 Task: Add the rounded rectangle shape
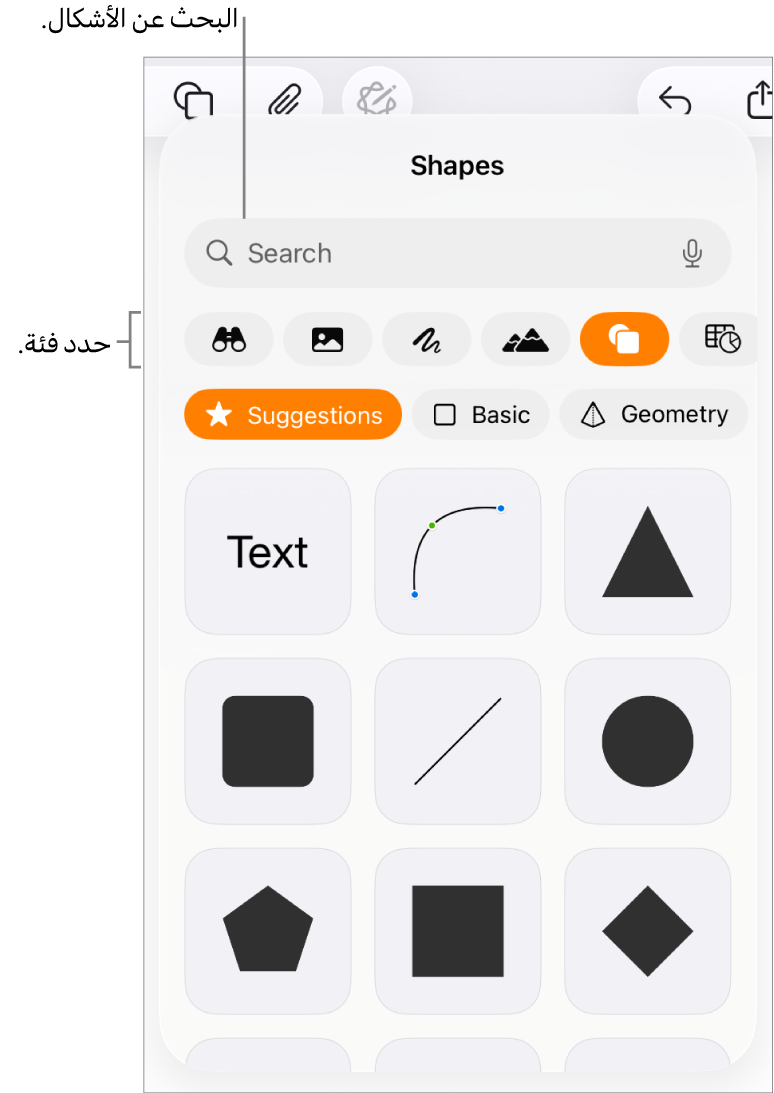click(x=268, y=741)
